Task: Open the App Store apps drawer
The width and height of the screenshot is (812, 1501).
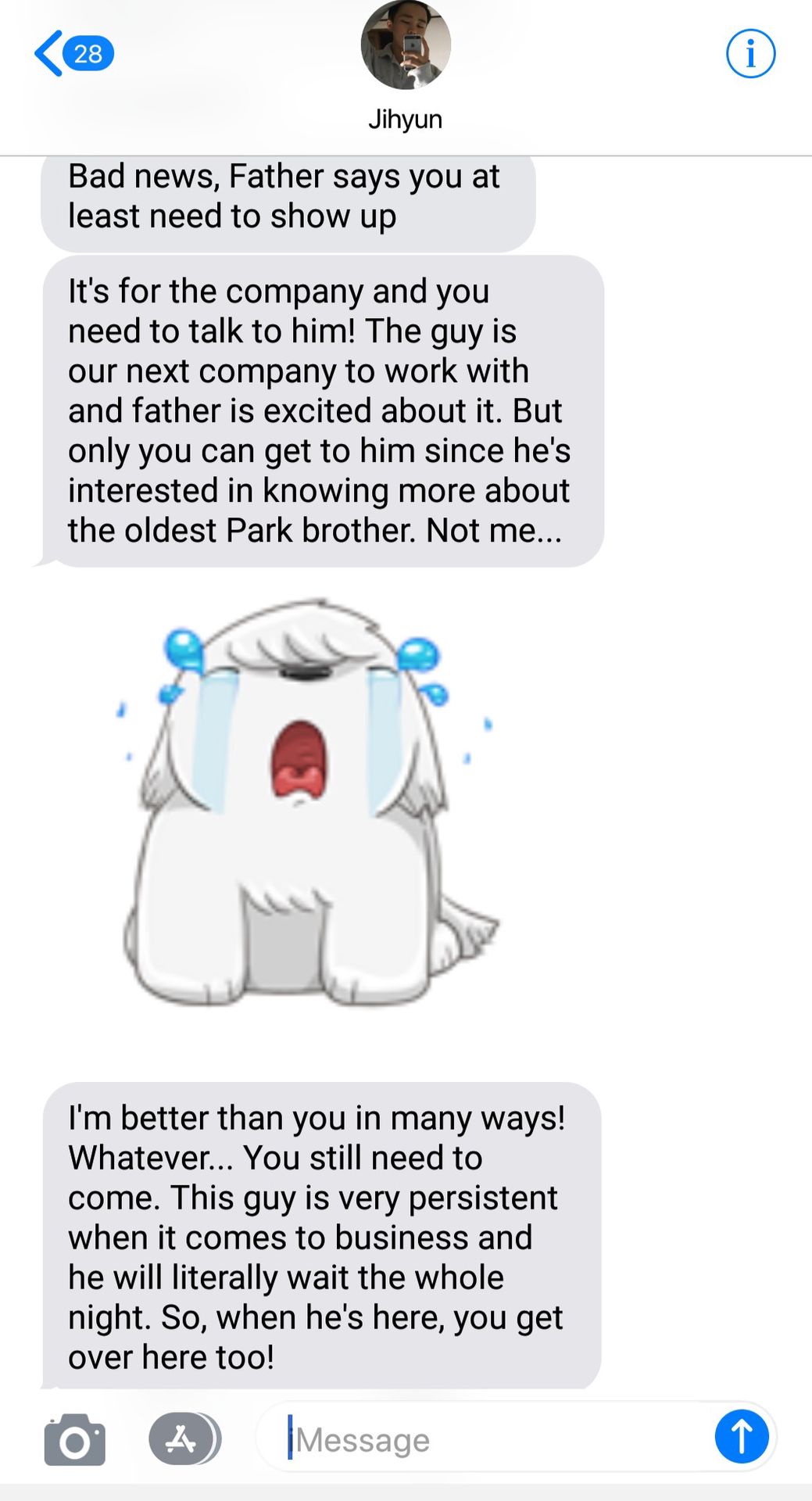Action: 185,1438
